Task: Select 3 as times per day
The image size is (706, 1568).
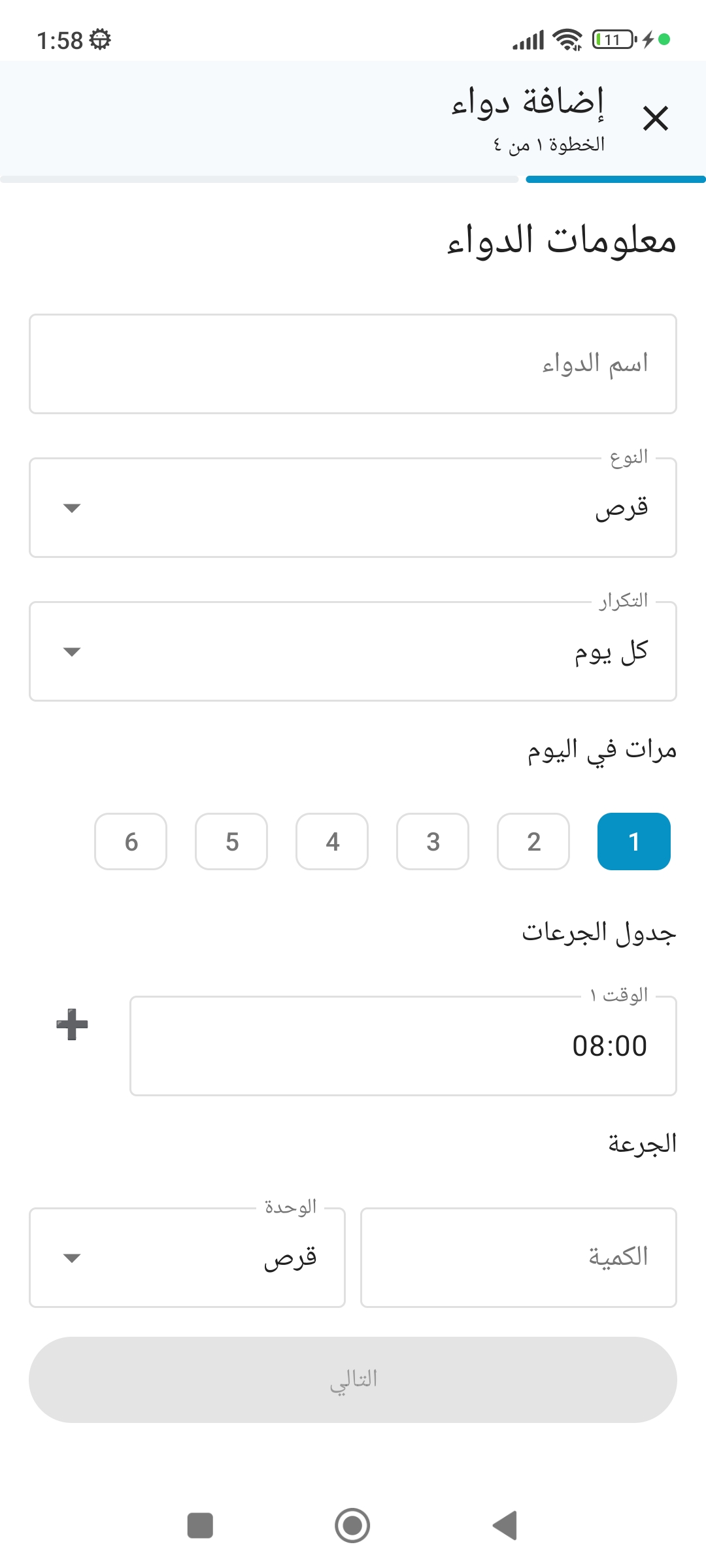Action: pos(432,841)
